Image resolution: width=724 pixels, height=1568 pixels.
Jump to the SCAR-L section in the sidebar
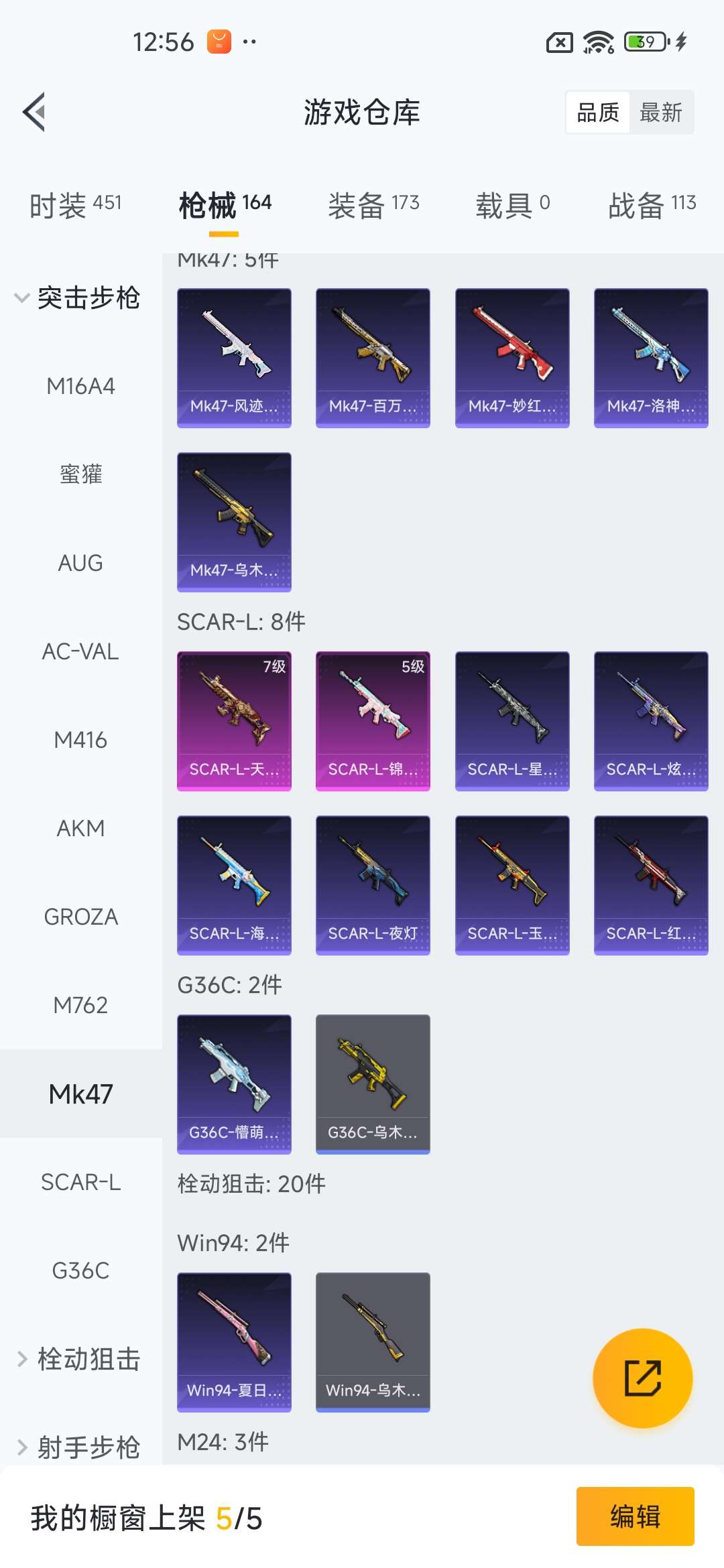point(80,1182)
